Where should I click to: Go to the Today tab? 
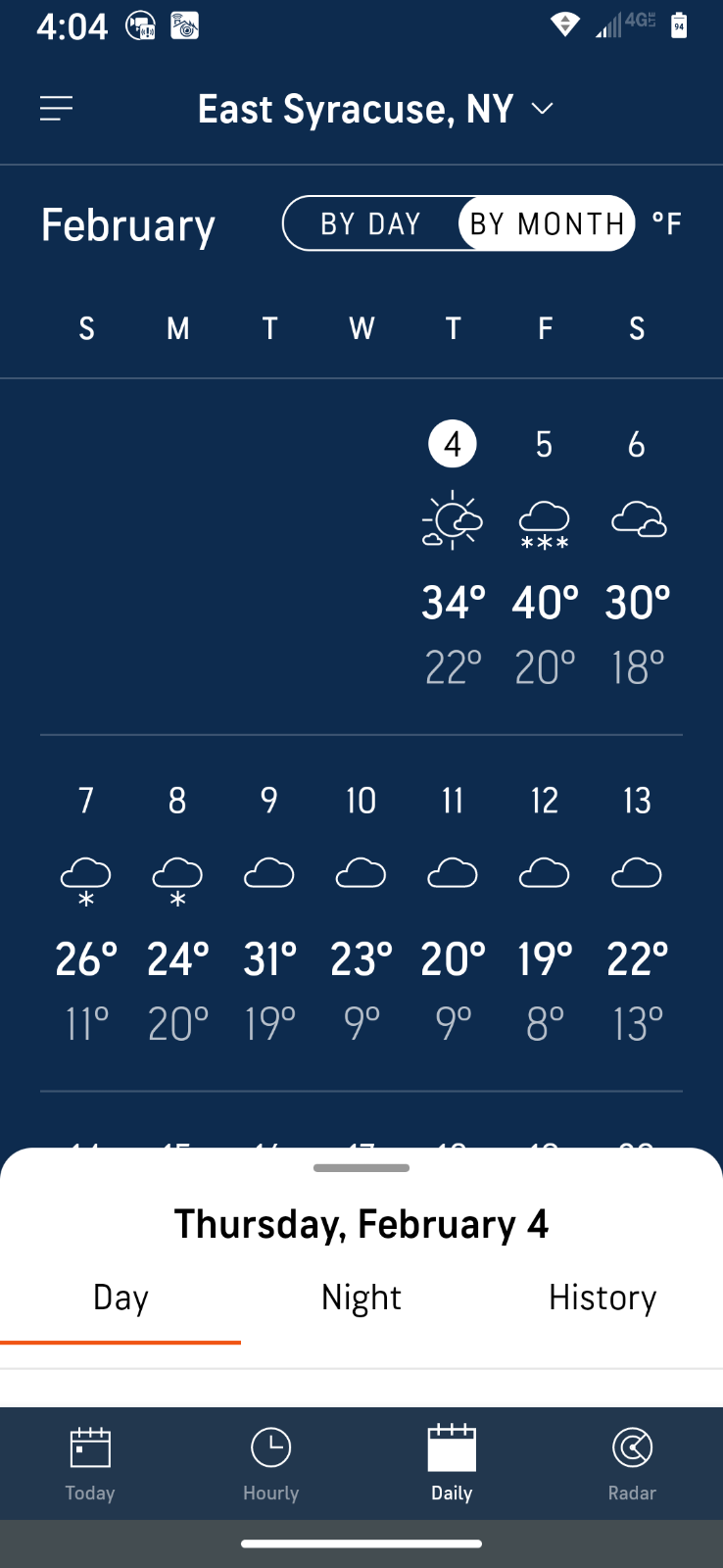tap(90, 1464)
